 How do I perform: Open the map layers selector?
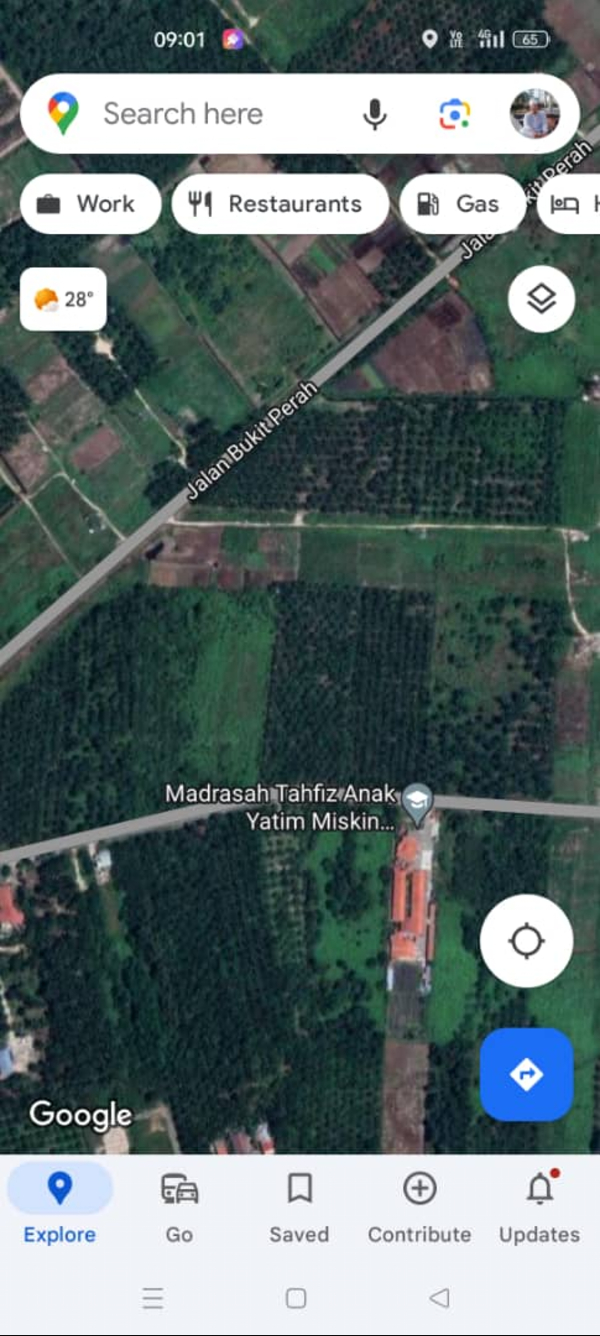tap(541, 299)
